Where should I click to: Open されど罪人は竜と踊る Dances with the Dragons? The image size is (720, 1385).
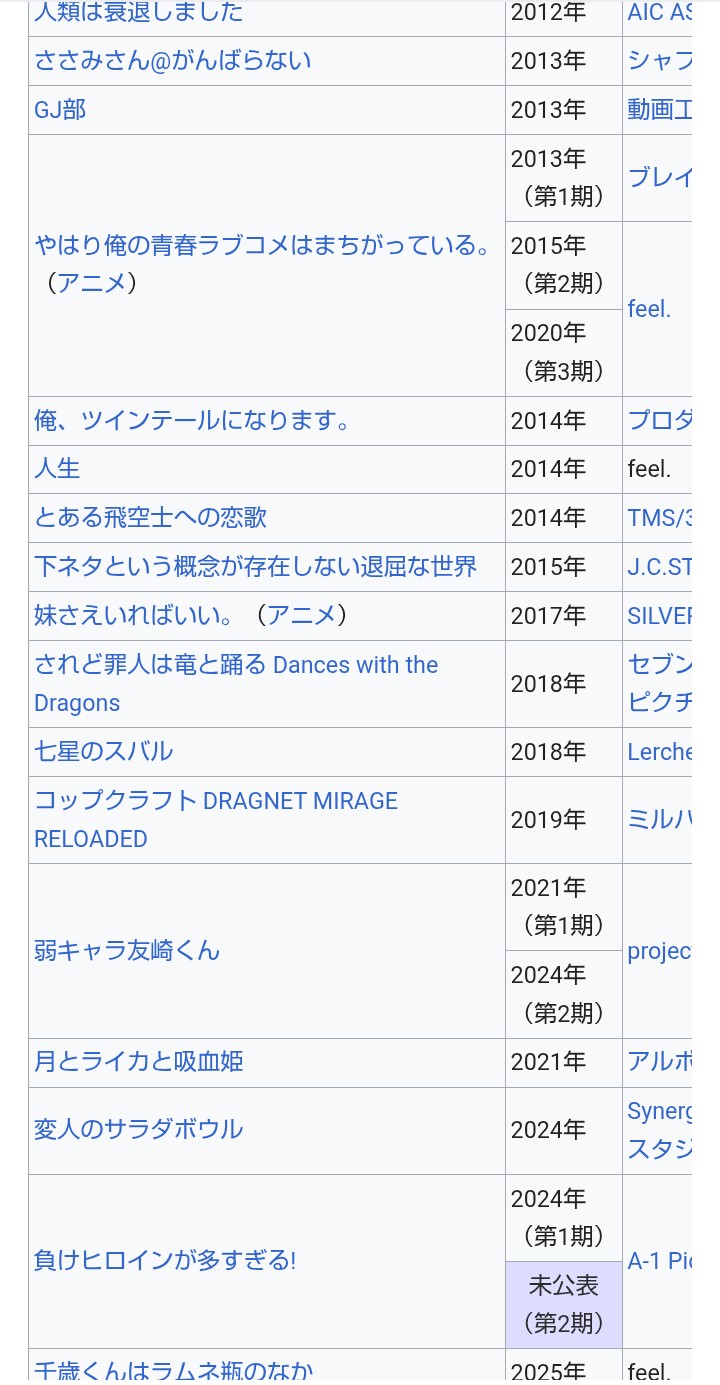235,666
